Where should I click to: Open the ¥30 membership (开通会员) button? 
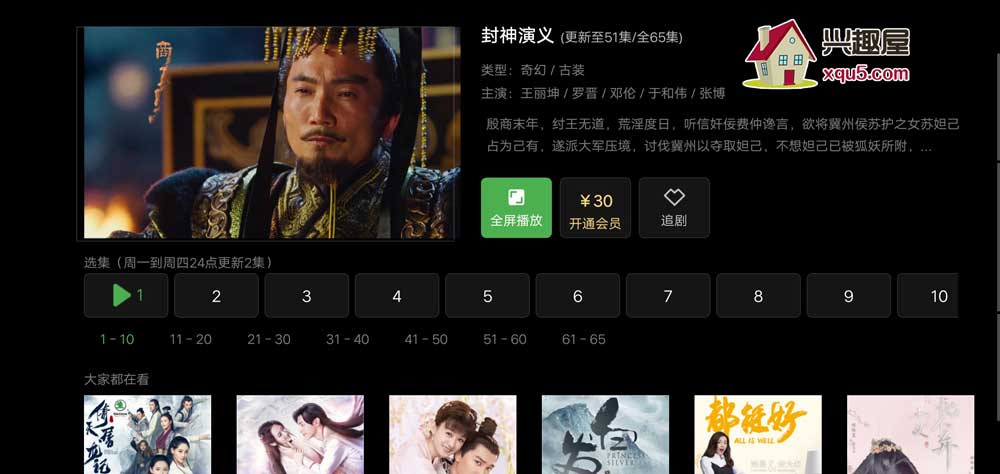(595, 208)
